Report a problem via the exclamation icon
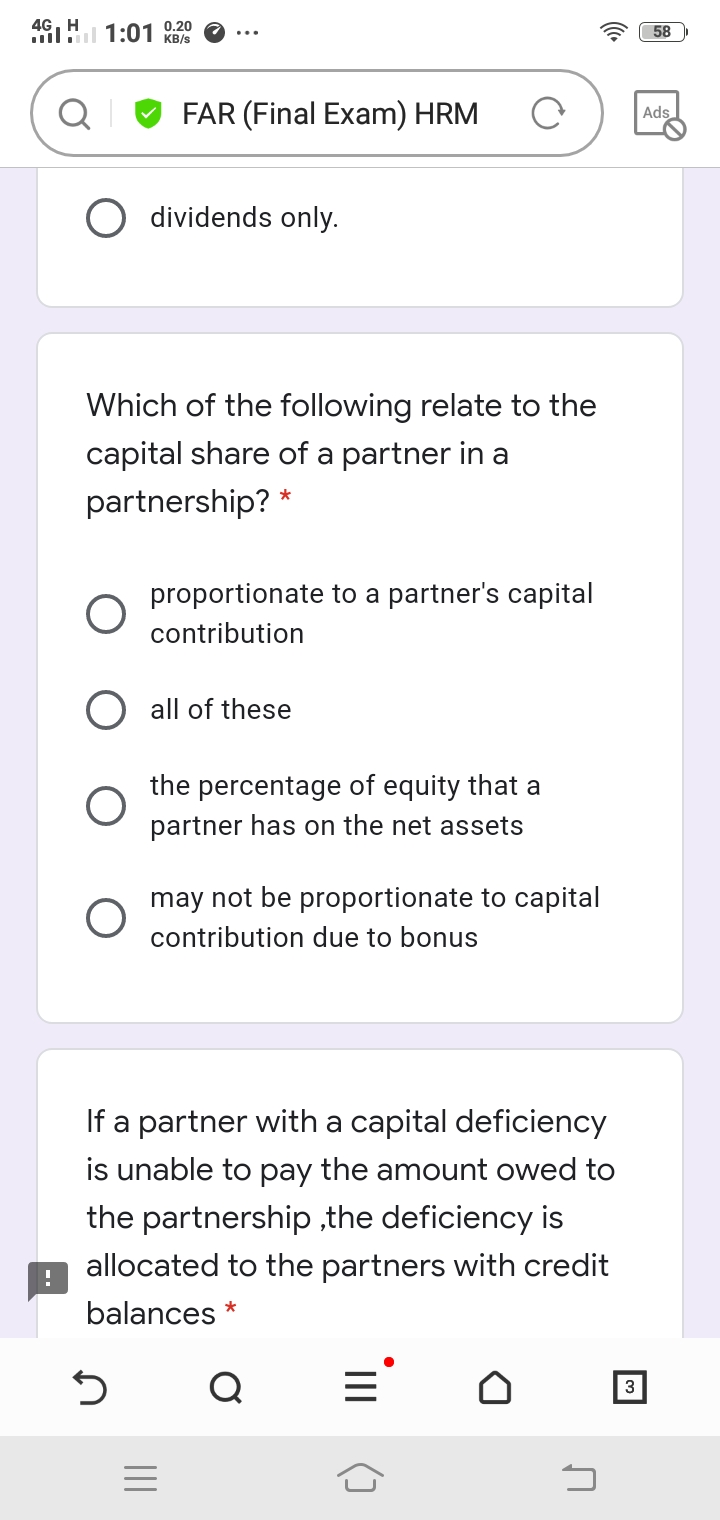Viewport: 720px width, 1520px height. [x=47, y=1280]
